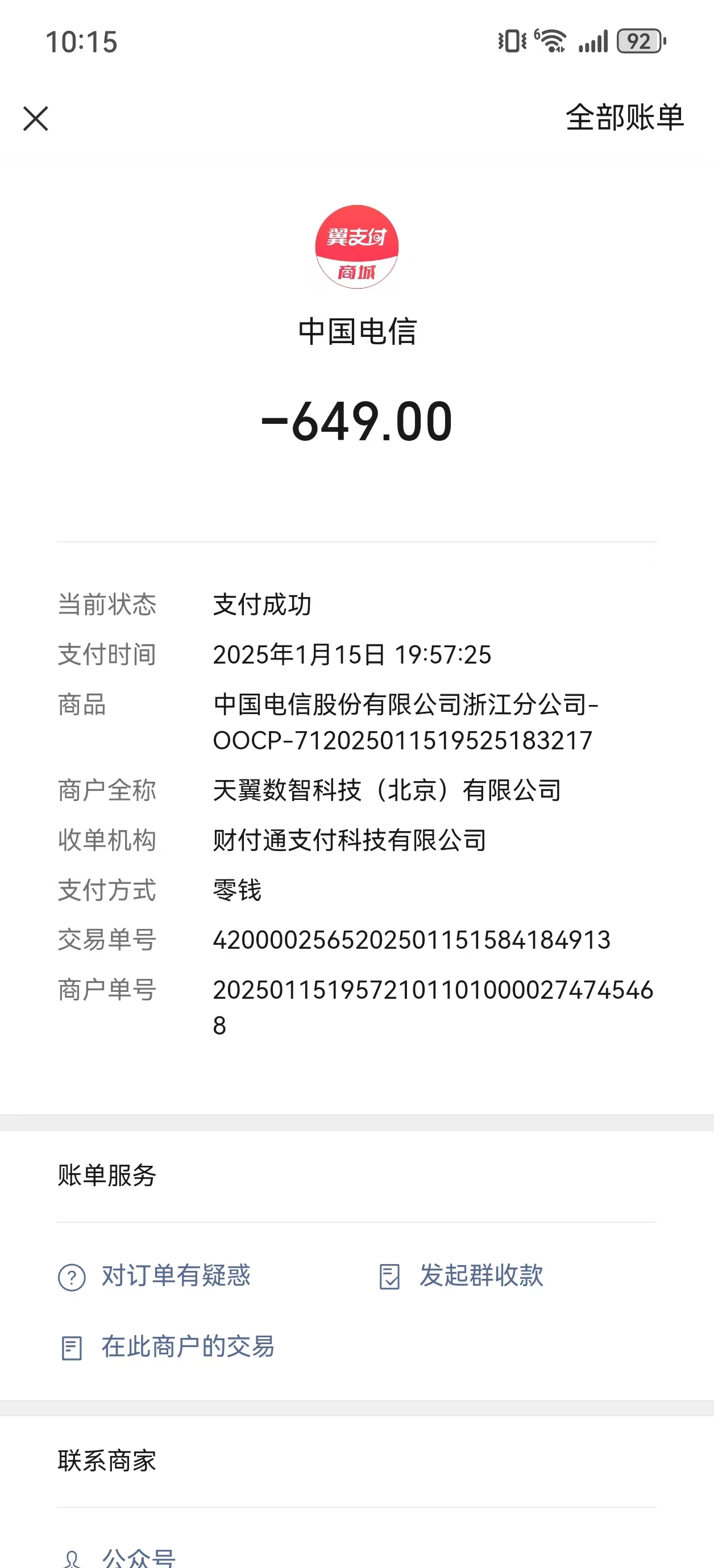This screenshot has height=1568, width=714.
Task: Open 全部账单 all bills
Action: 624,118
